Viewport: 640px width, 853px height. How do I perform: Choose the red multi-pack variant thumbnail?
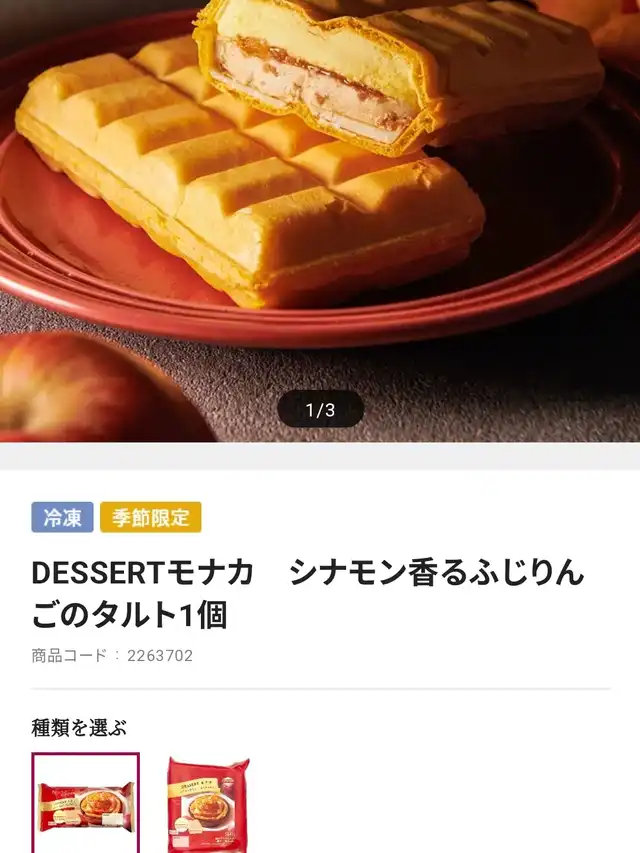tap(208, 804)
